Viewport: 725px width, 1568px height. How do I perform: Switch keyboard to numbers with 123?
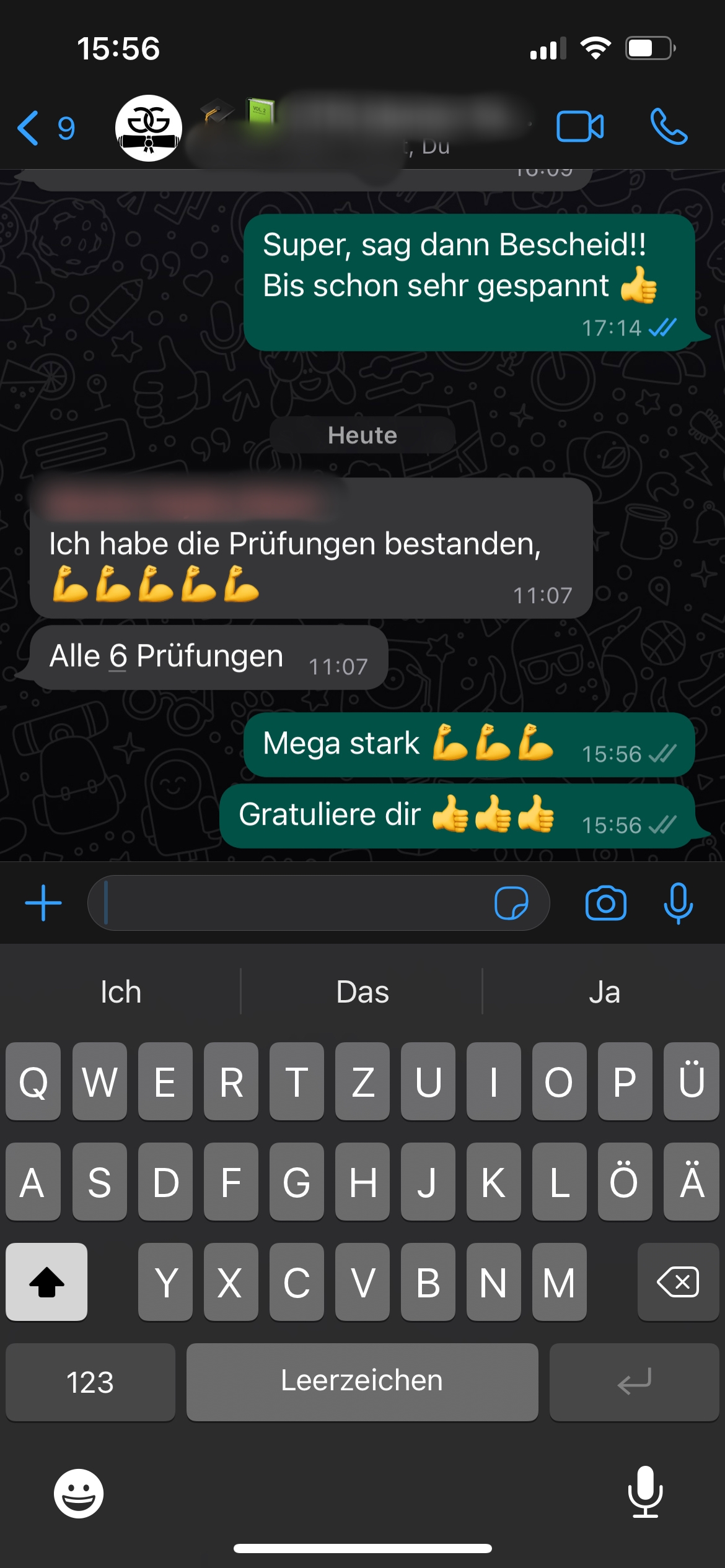coord(90,1382)
